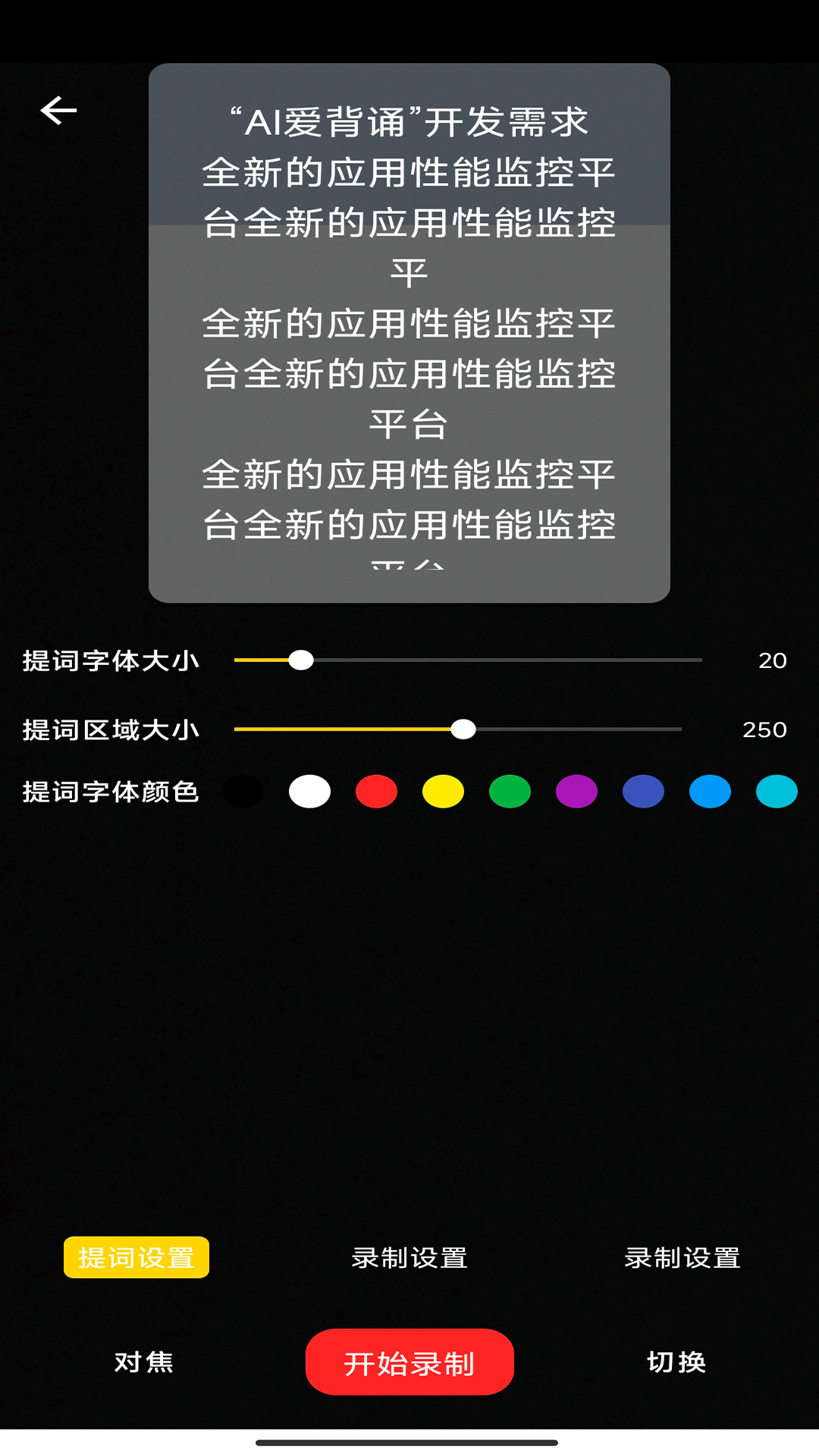
Task: Tap 切换 to switch camera
Action: (x=678, y=1361)
